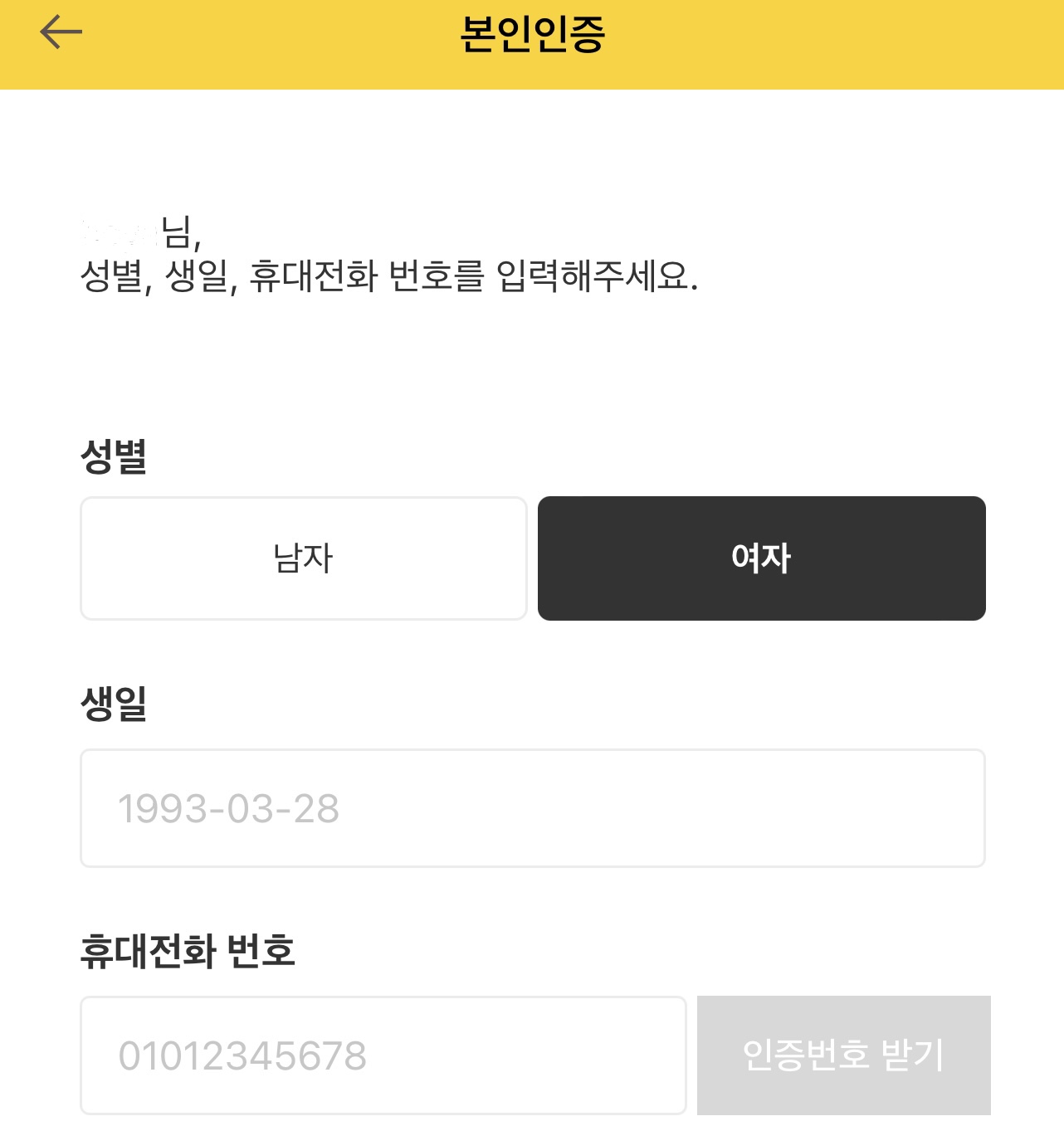Switch gender selection to 남자
Viewport: 1064px width, 1126px height.
(x=302, y=558)
